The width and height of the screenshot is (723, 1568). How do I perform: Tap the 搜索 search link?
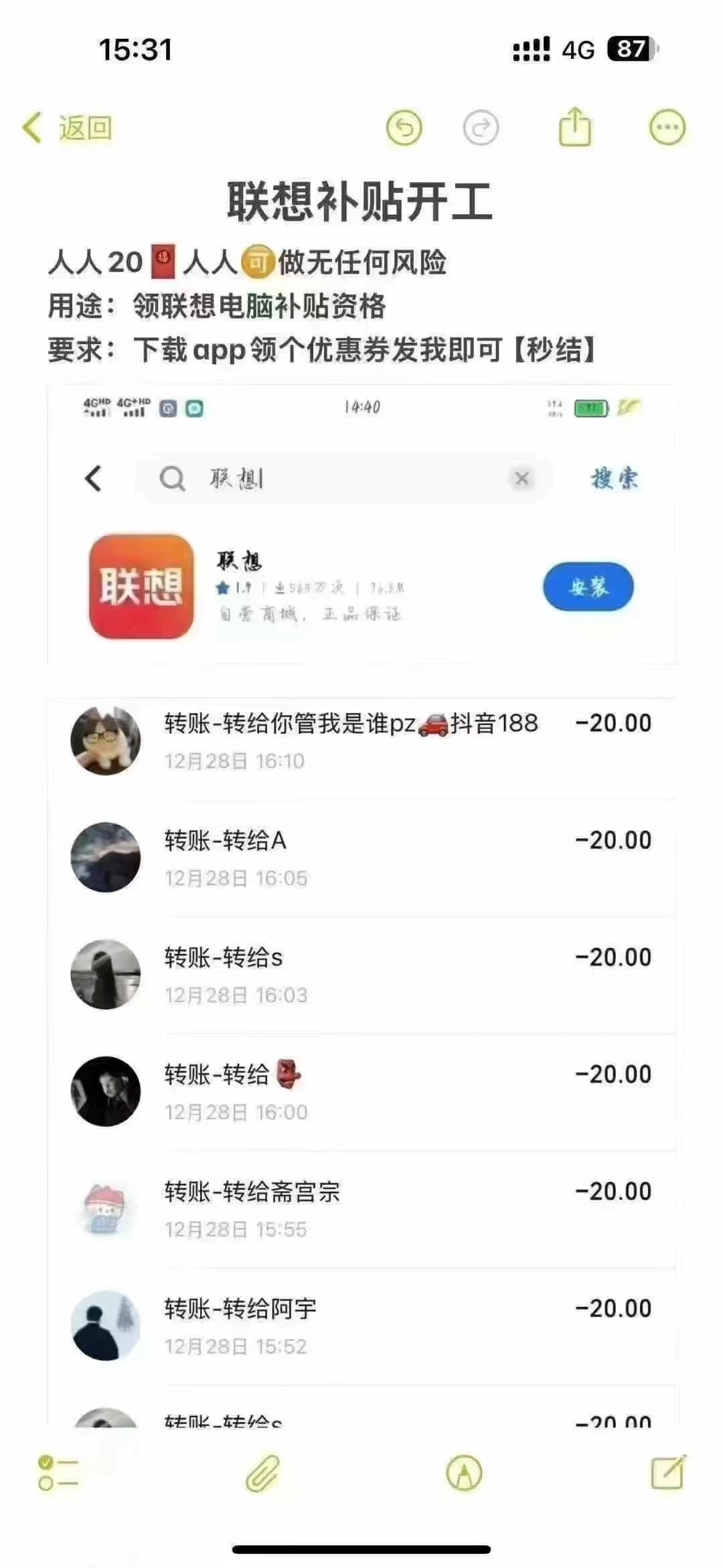pyautogui.click(x=615, y=477)
